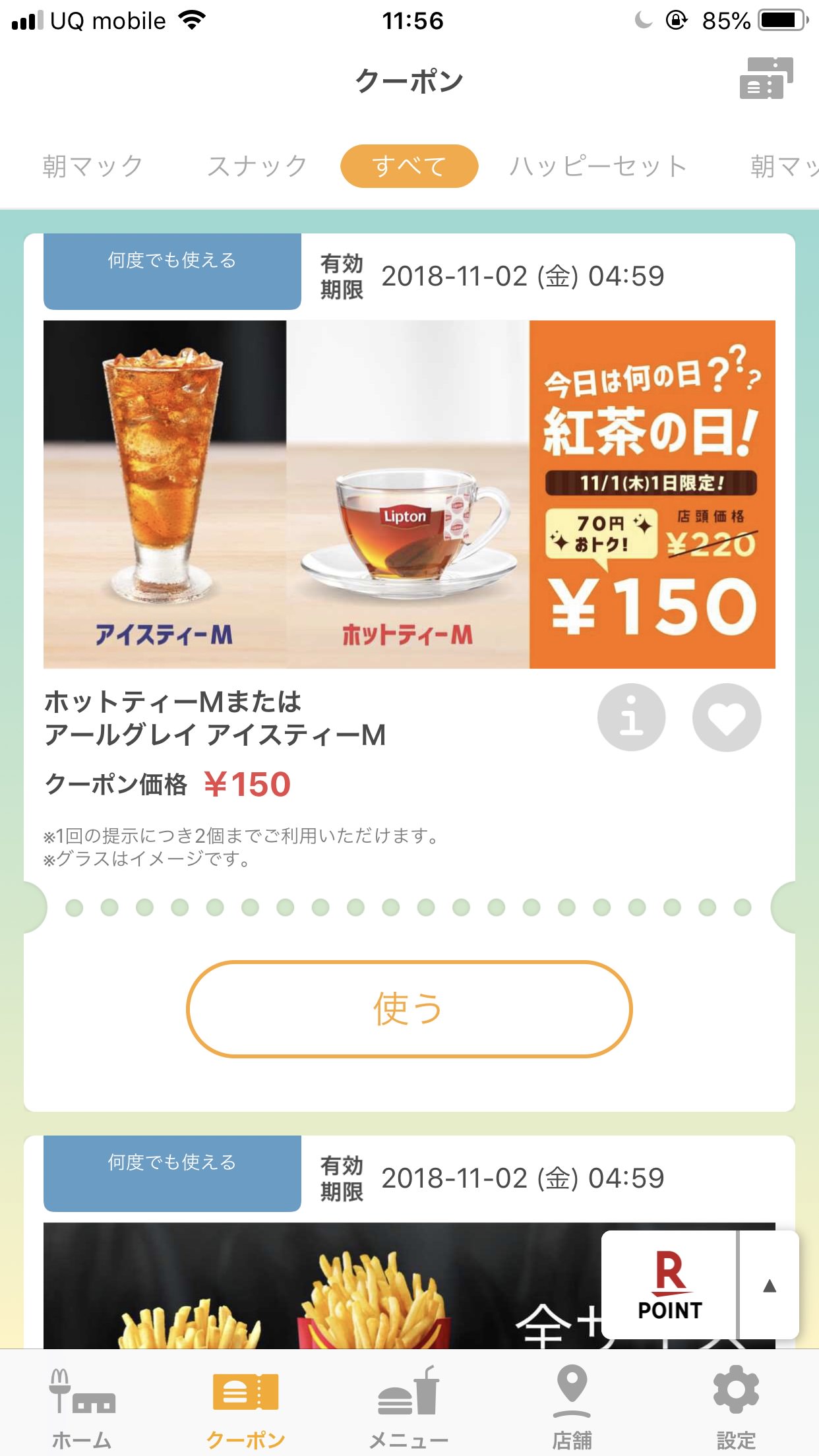Tap 使う to use the tea coupon
Image resolution: width=819 pixels, height=1456 pixels.
click(x=409, y=1009)
